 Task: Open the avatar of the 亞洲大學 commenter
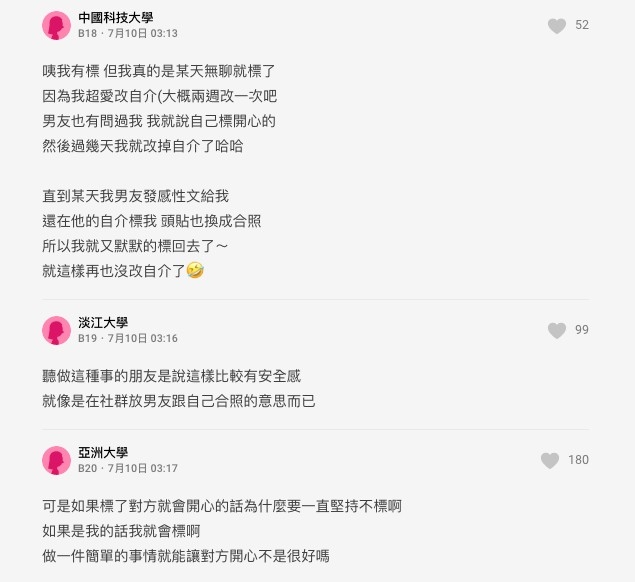57,461
